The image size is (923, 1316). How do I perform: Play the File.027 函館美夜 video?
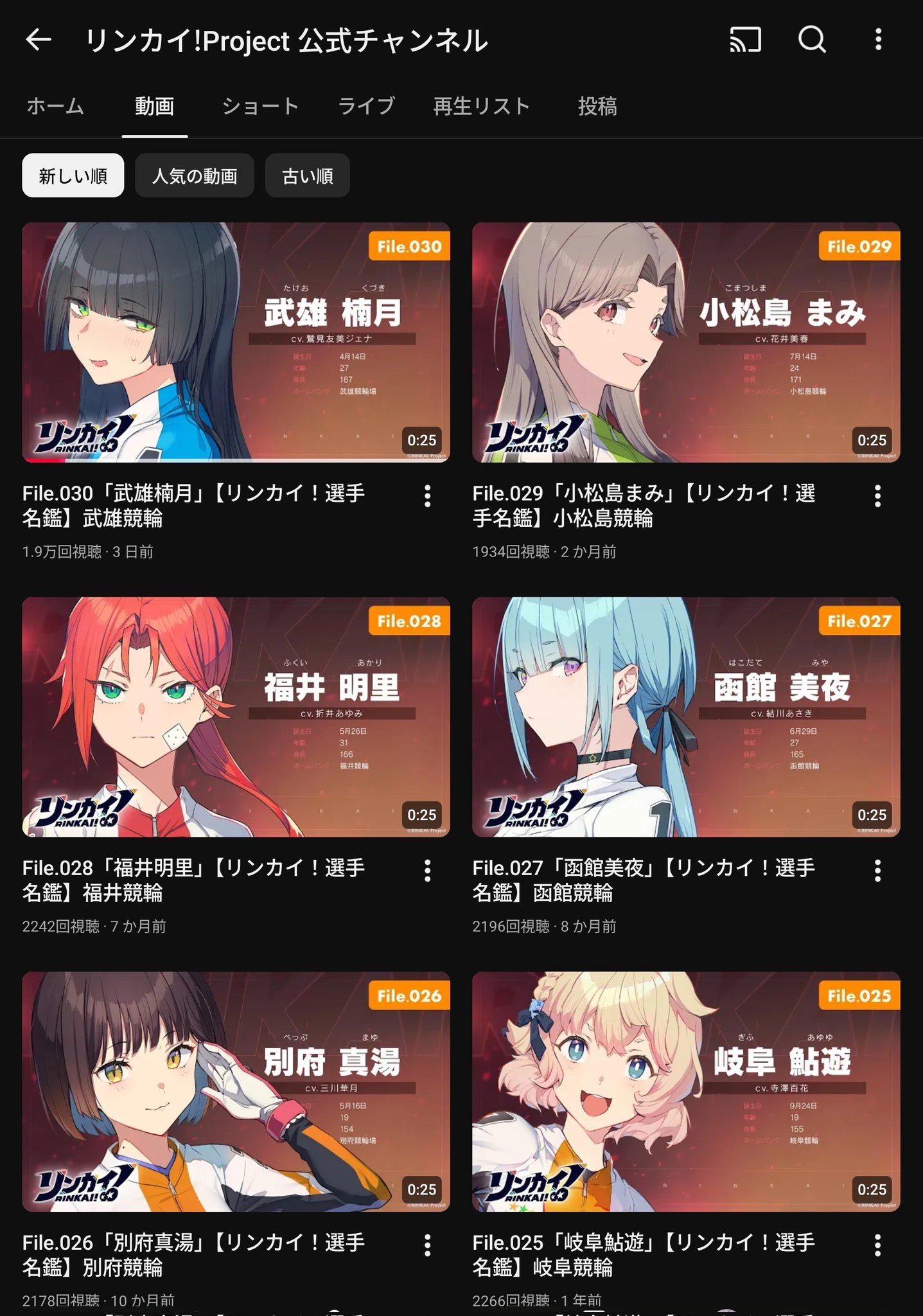686,716
